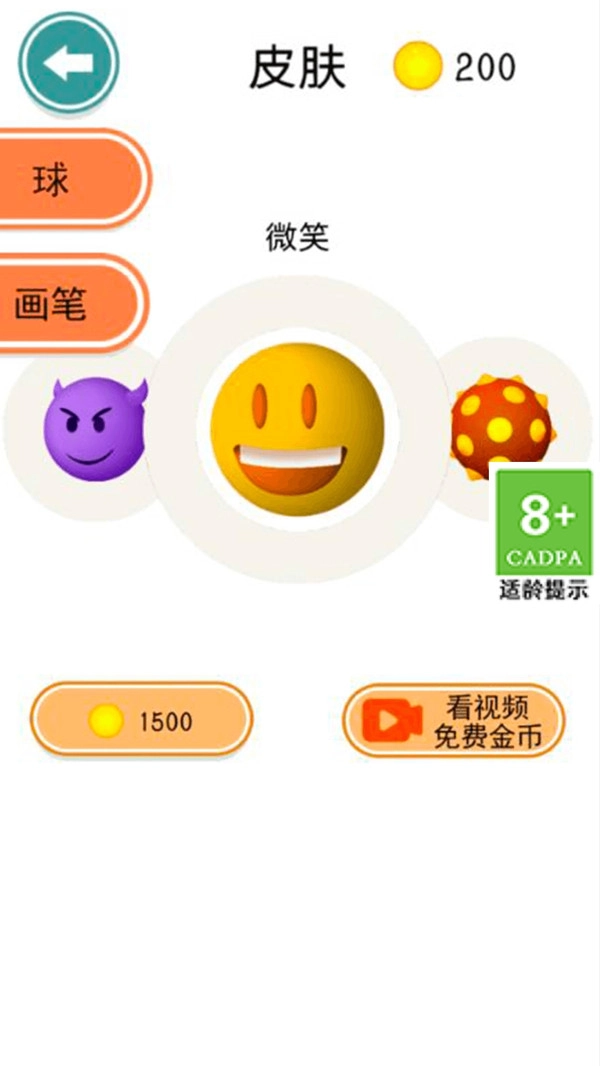
Task: Switch to the 画笔 skin tab
Action: point(66,304)
